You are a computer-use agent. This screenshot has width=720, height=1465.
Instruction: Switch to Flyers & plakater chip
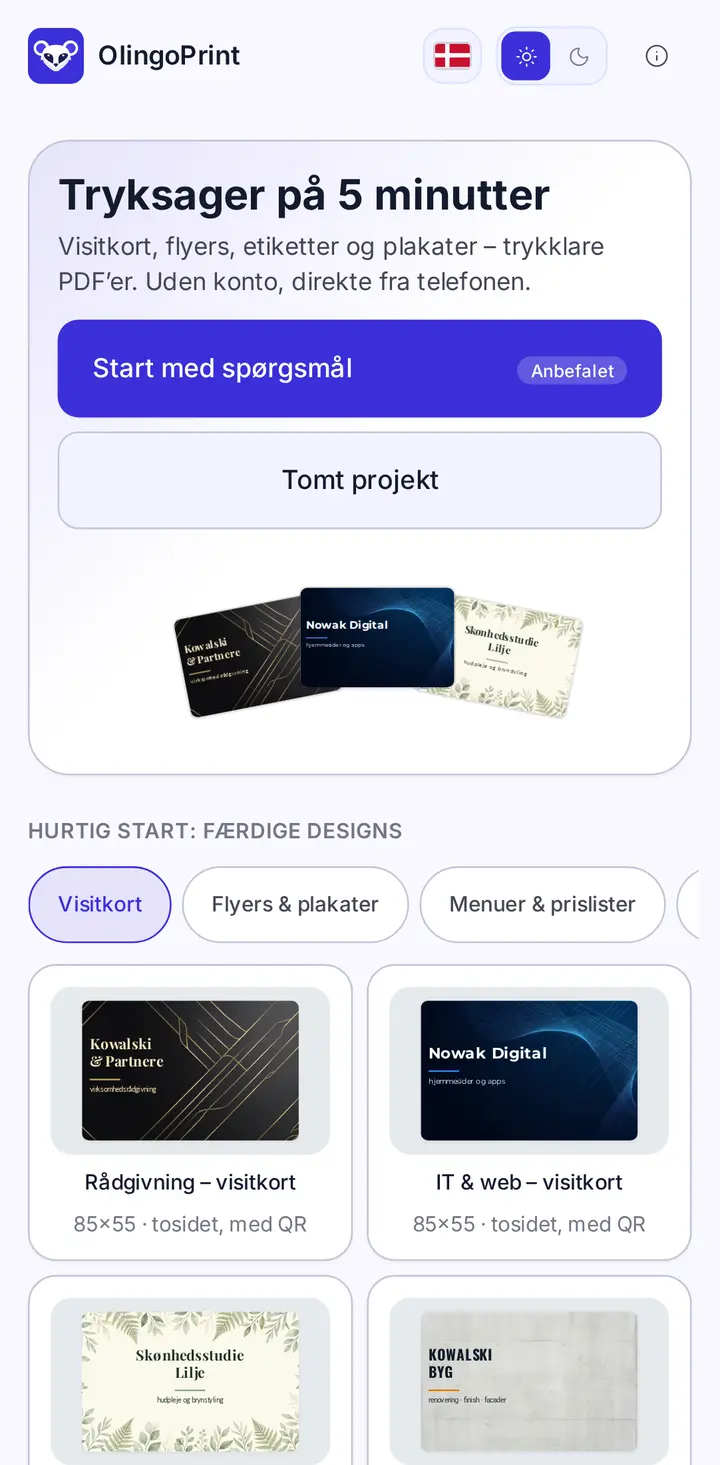click(x=295, y=904)
